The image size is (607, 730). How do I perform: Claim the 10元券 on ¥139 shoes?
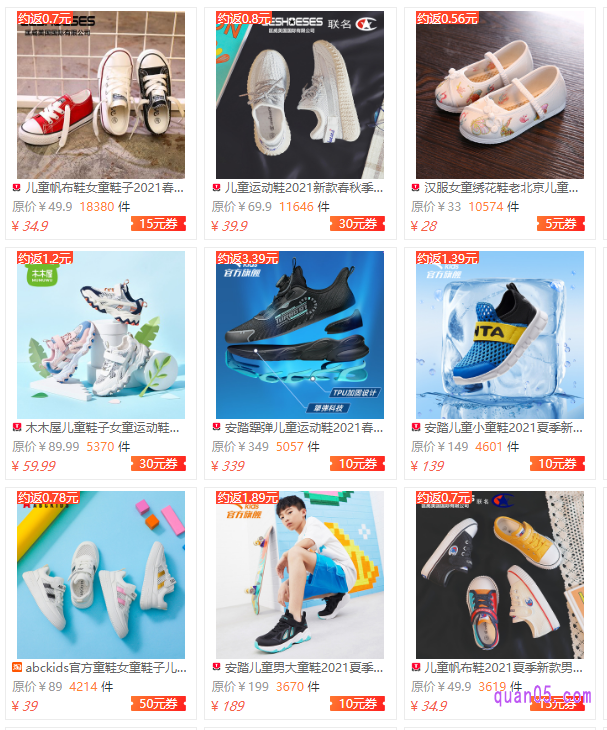[557, 464]
